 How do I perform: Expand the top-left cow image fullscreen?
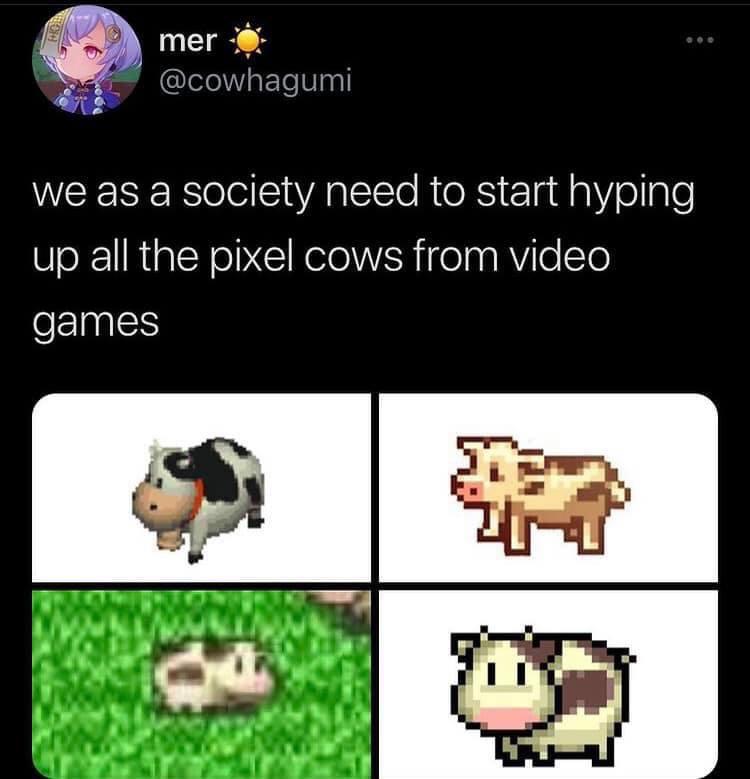(200, 488)
